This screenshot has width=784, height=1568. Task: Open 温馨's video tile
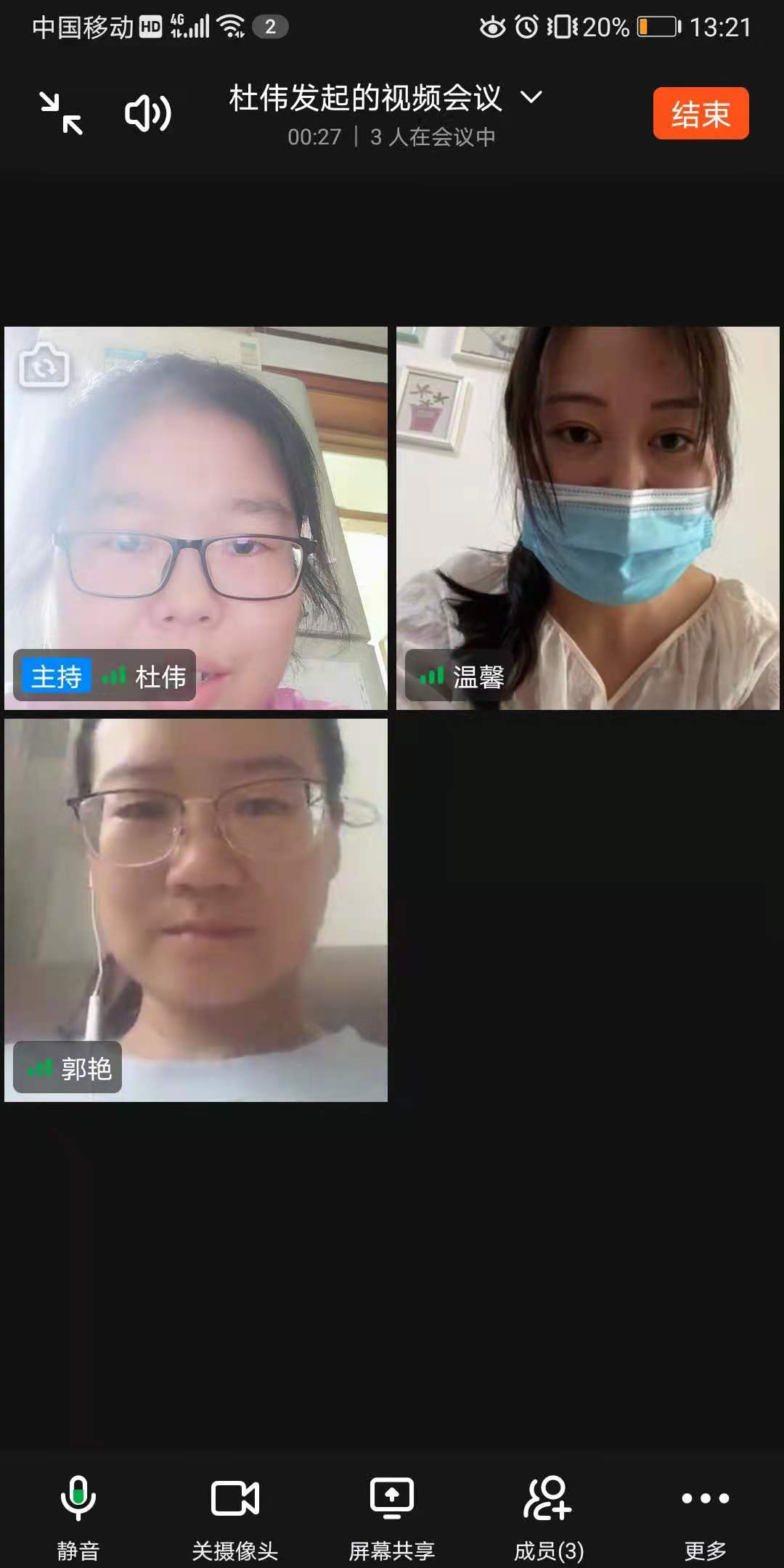588,518
